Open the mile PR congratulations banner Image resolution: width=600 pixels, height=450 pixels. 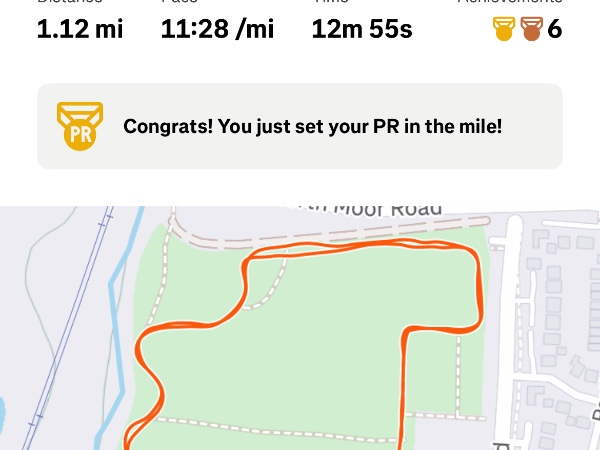[300, 127]
